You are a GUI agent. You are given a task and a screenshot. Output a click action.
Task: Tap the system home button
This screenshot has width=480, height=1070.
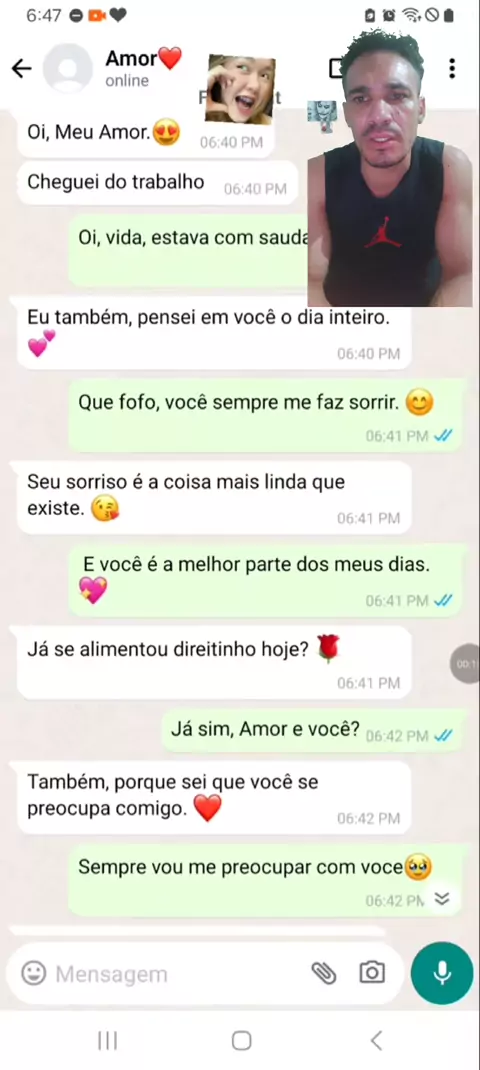tap(241, 1041)
